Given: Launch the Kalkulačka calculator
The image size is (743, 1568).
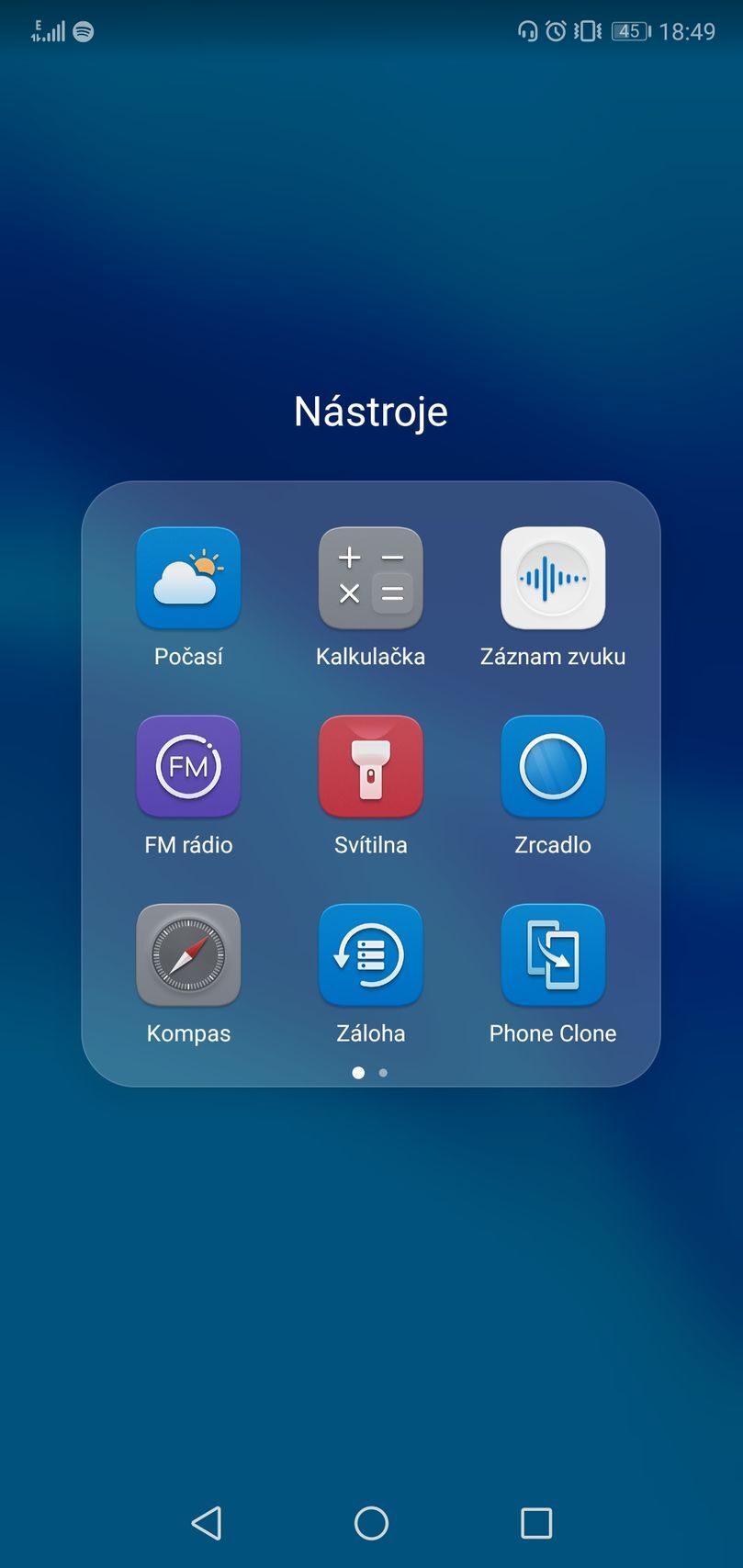Looking at the screenshot, I should [x=370, y=577].
